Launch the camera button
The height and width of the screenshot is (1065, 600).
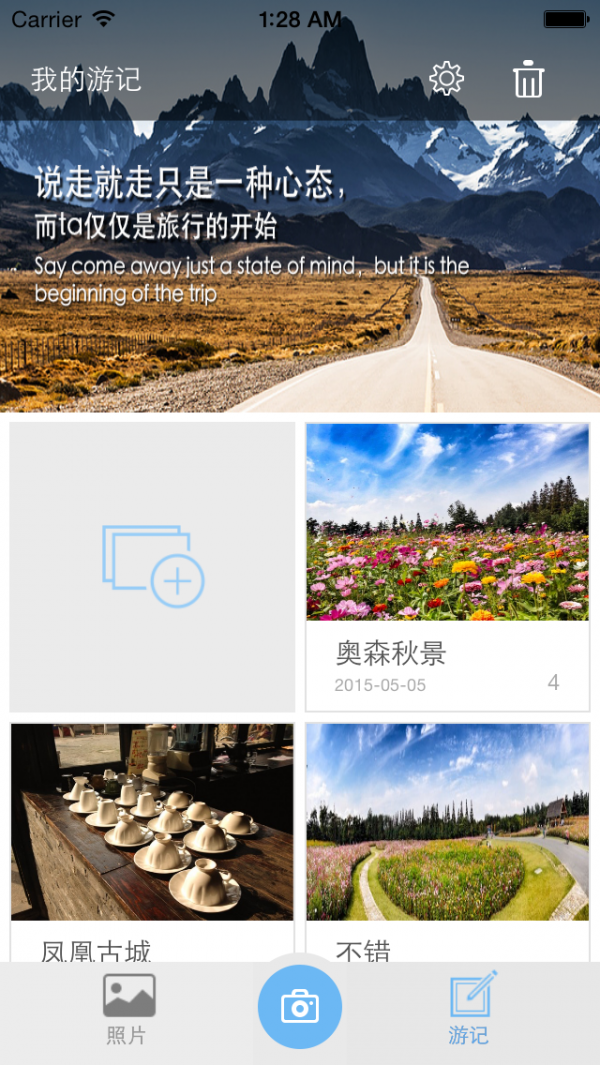coord(299,1007)
